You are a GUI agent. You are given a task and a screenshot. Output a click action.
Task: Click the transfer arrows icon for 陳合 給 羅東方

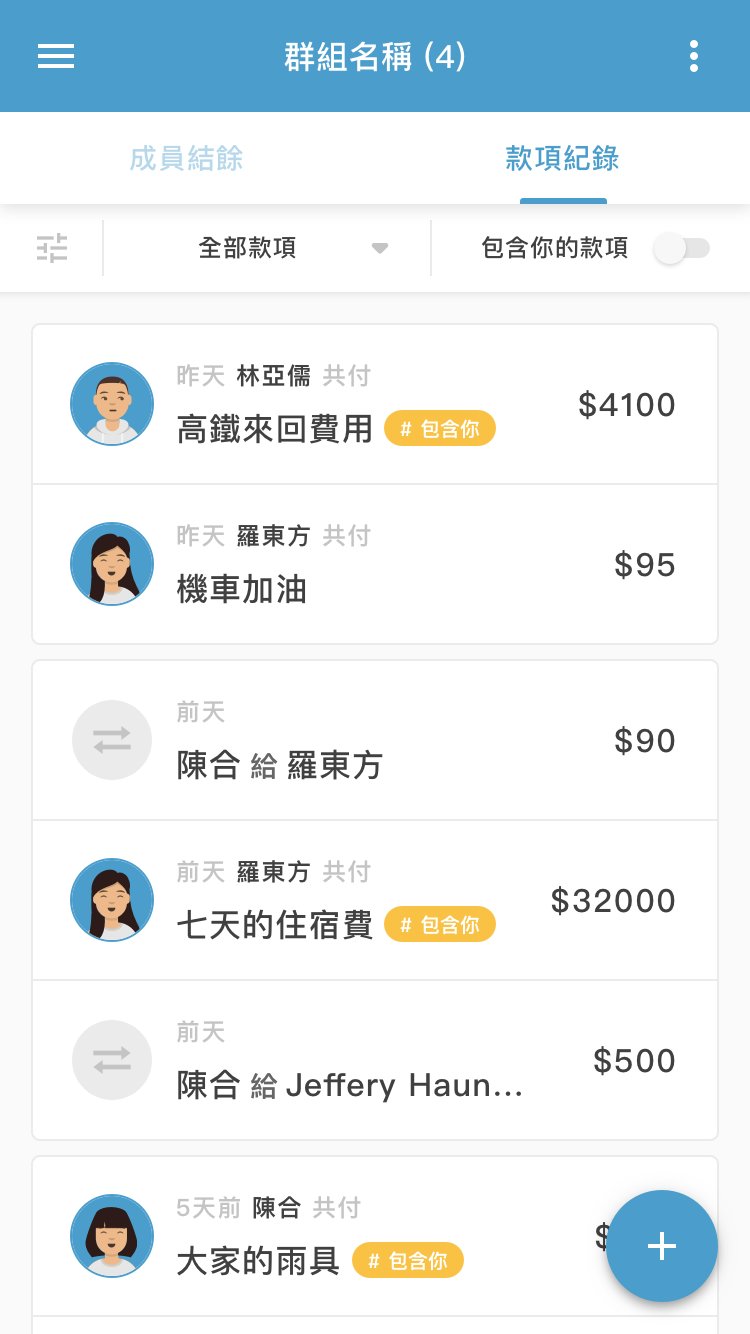pyautogui.click(x=111, y=740)
